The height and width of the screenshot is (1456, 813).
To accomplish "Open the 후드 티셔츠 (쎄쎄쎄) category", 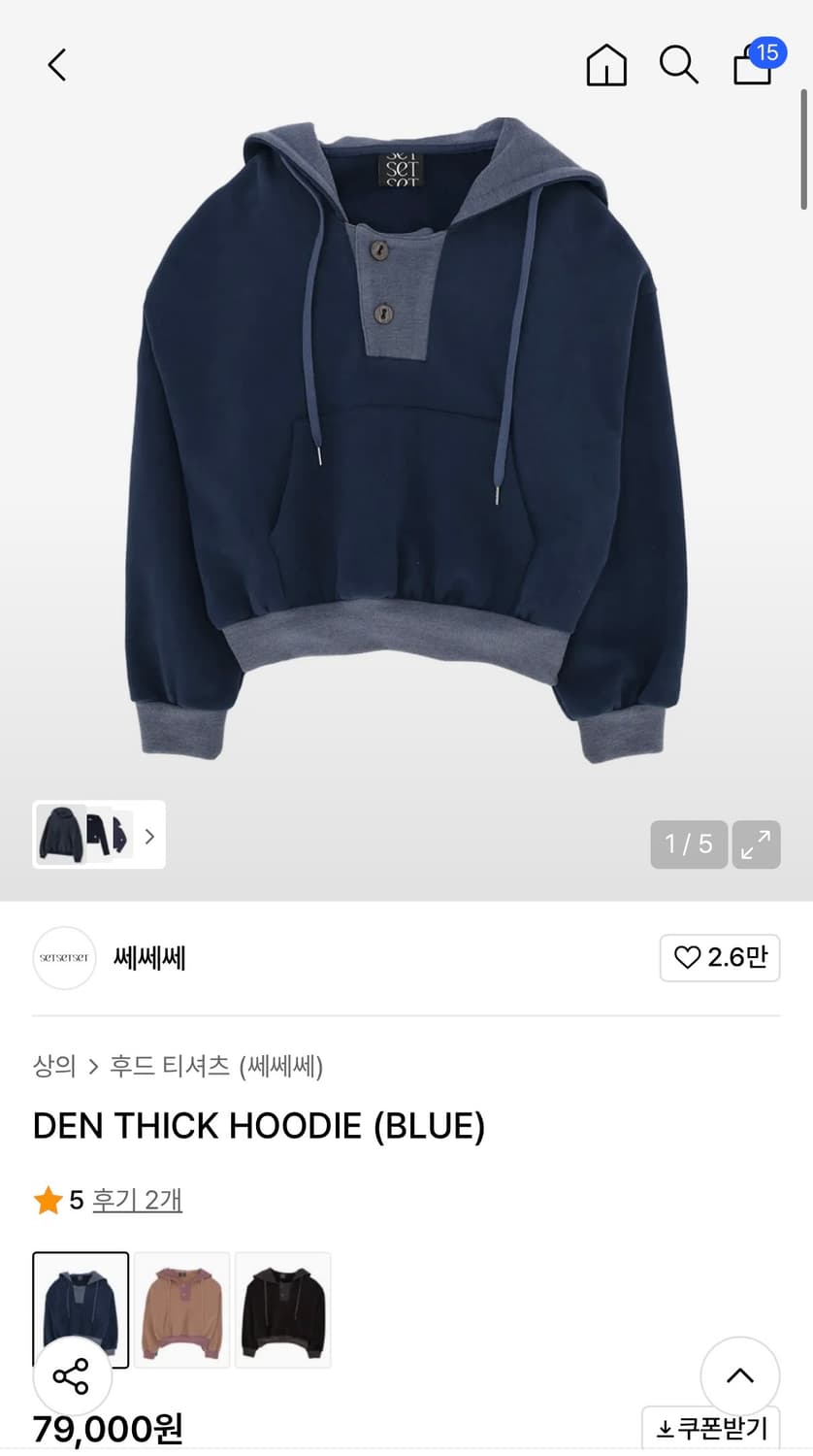I will coord(216,1066).
